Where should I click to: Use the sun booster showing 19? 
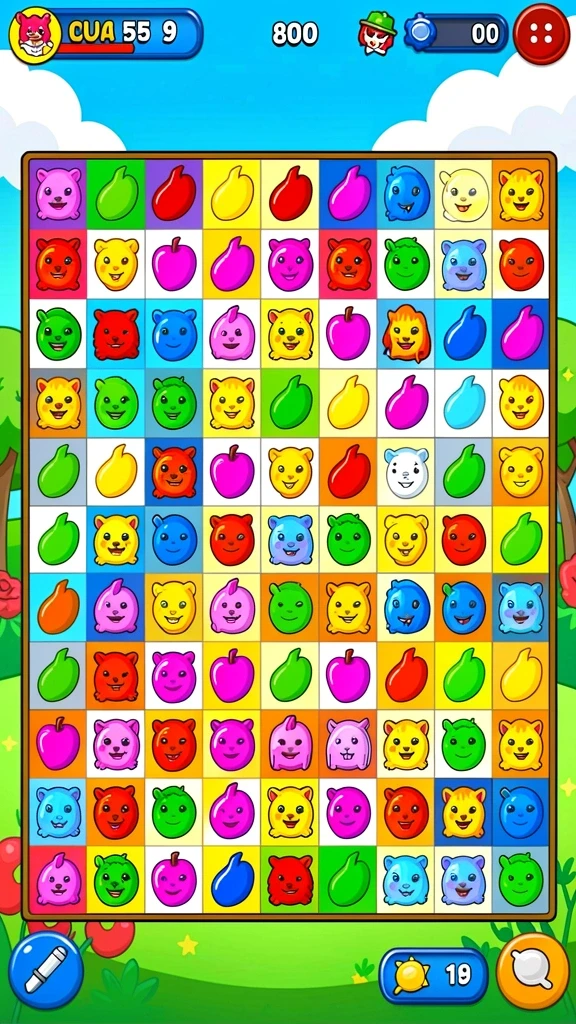pos(433,976)
